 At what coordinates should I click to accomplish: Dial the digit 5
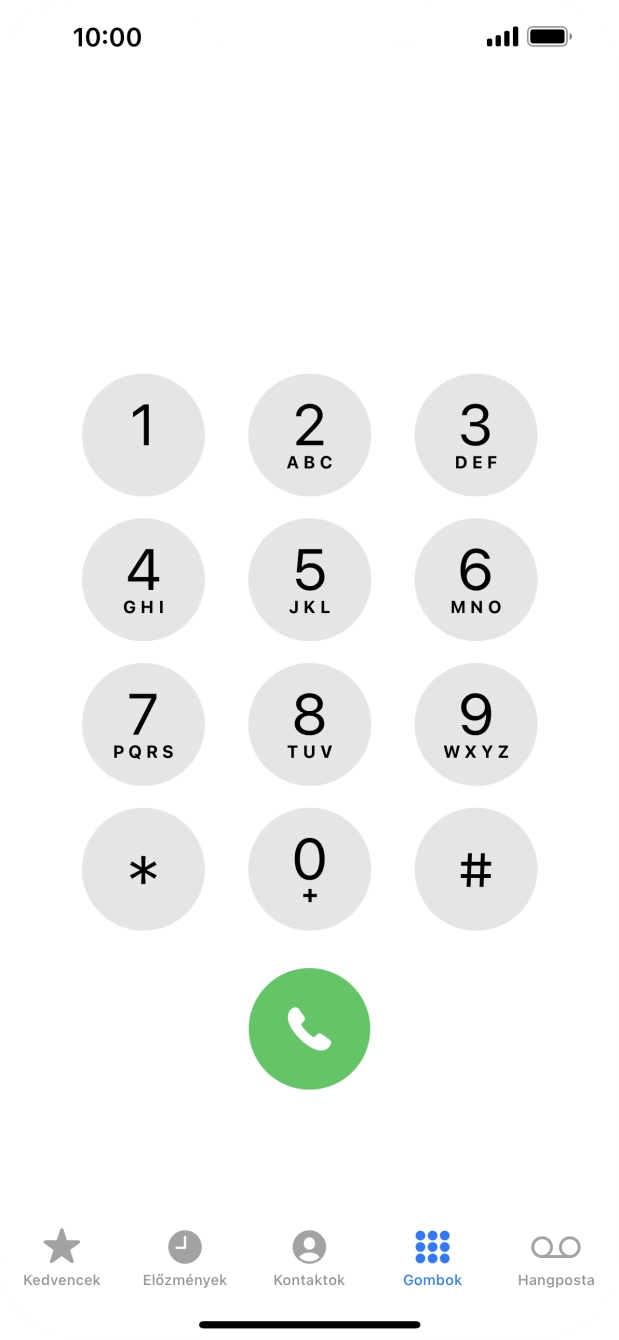click(309, 580)
